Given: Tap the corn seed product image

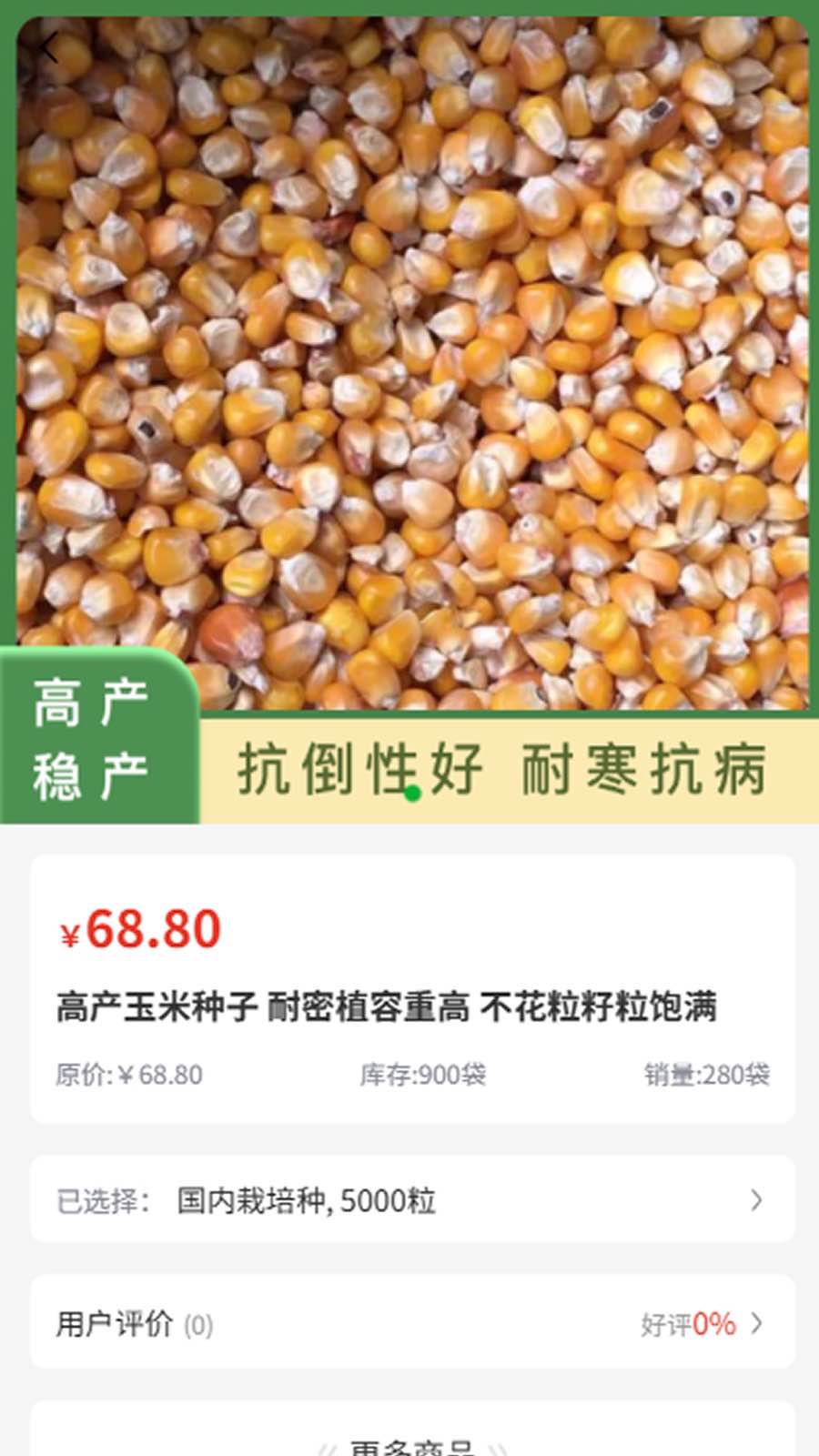Looking at the screenshot, I should click(x=411, y=364).
